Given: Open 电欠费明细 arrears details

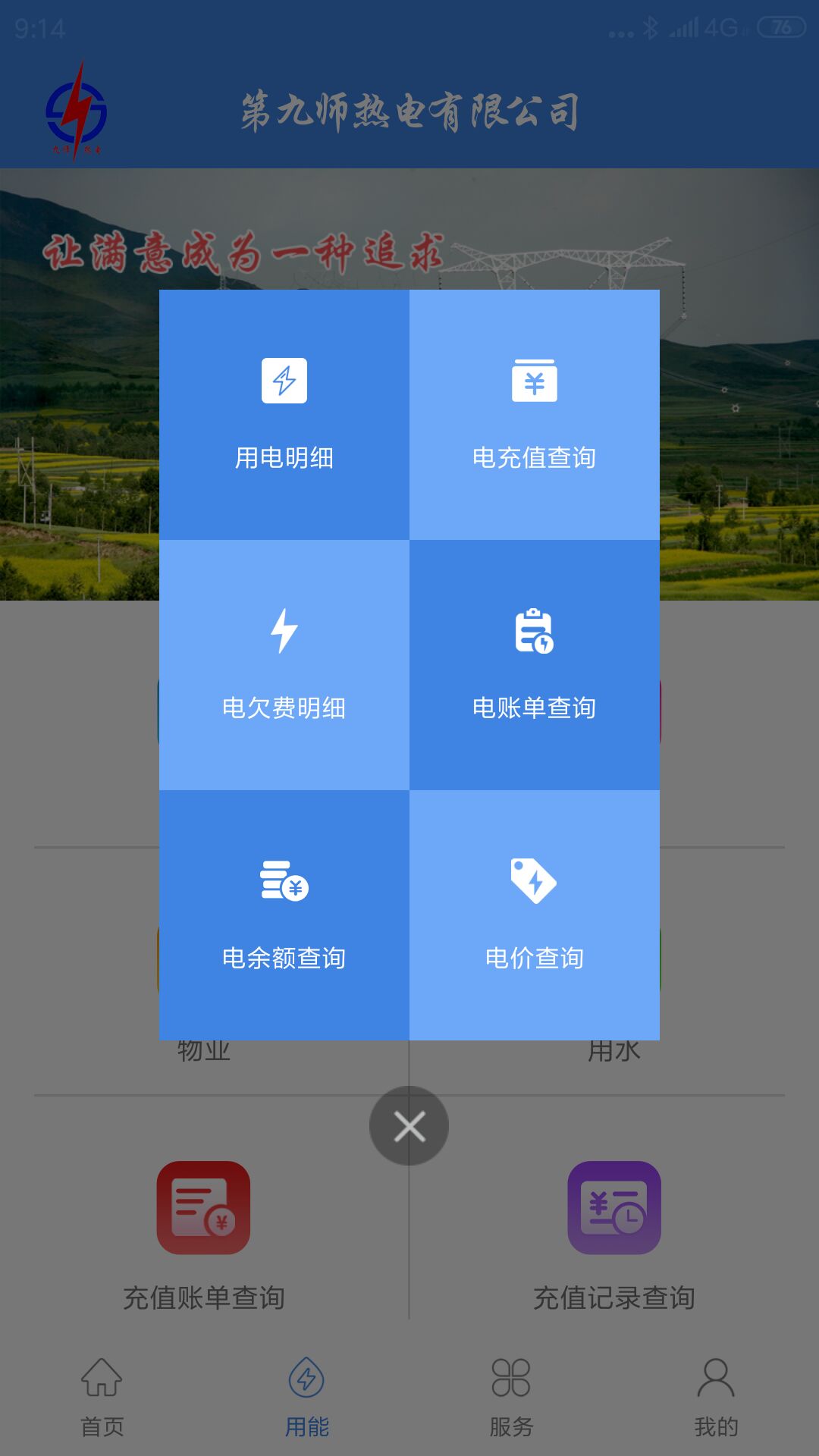Looking at the screenshot, I should 284,664.
